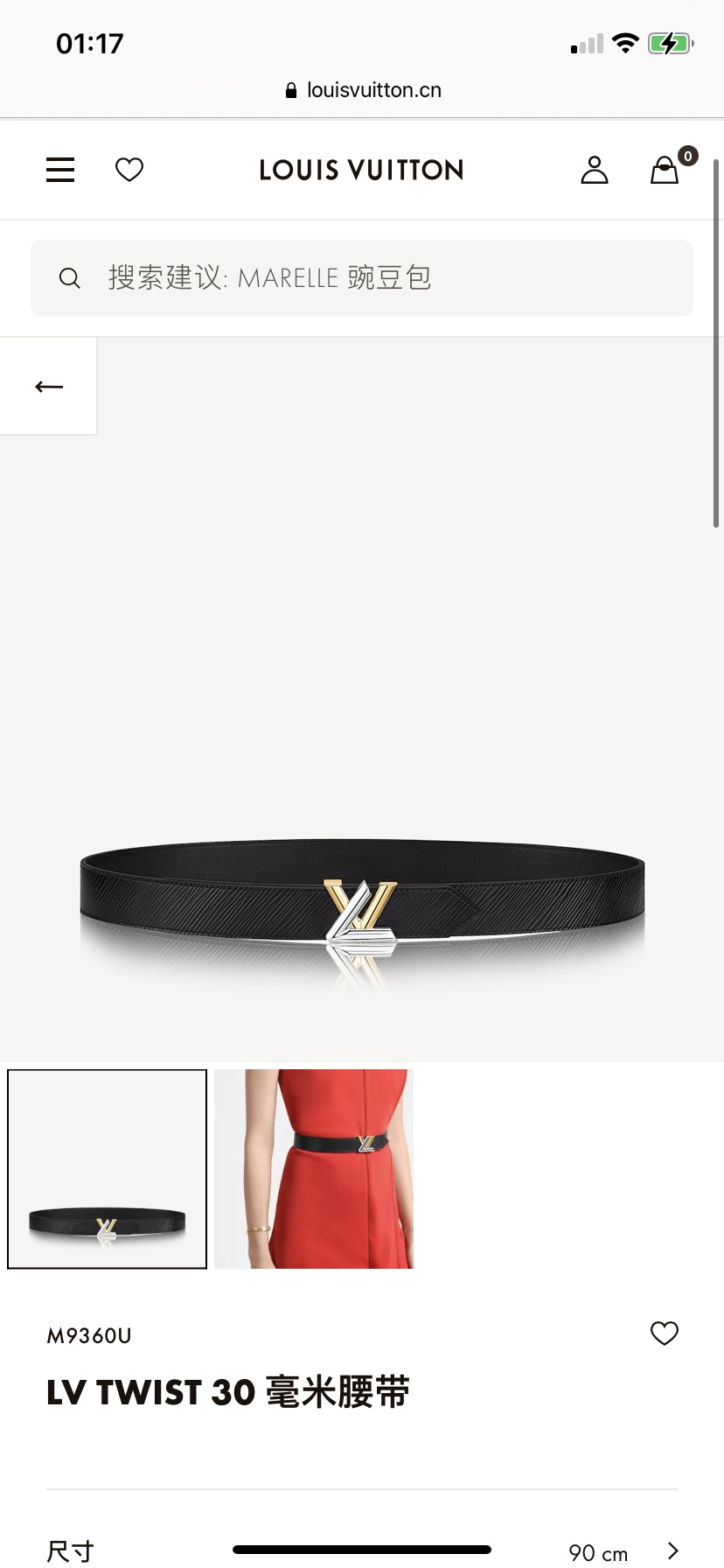The image size is (724, 1568).
Task: Go to Louis Vuitton home via logo
Action: (x=361, y=170)
